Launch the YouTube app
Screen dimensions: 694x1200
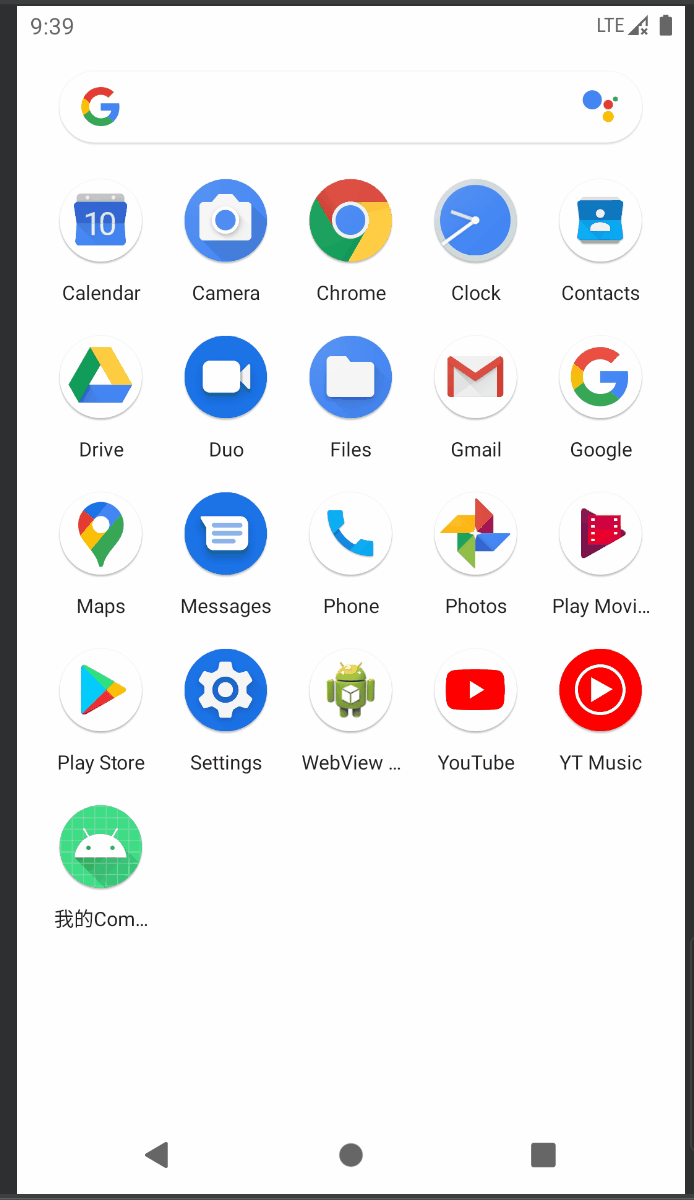(476, 691)
